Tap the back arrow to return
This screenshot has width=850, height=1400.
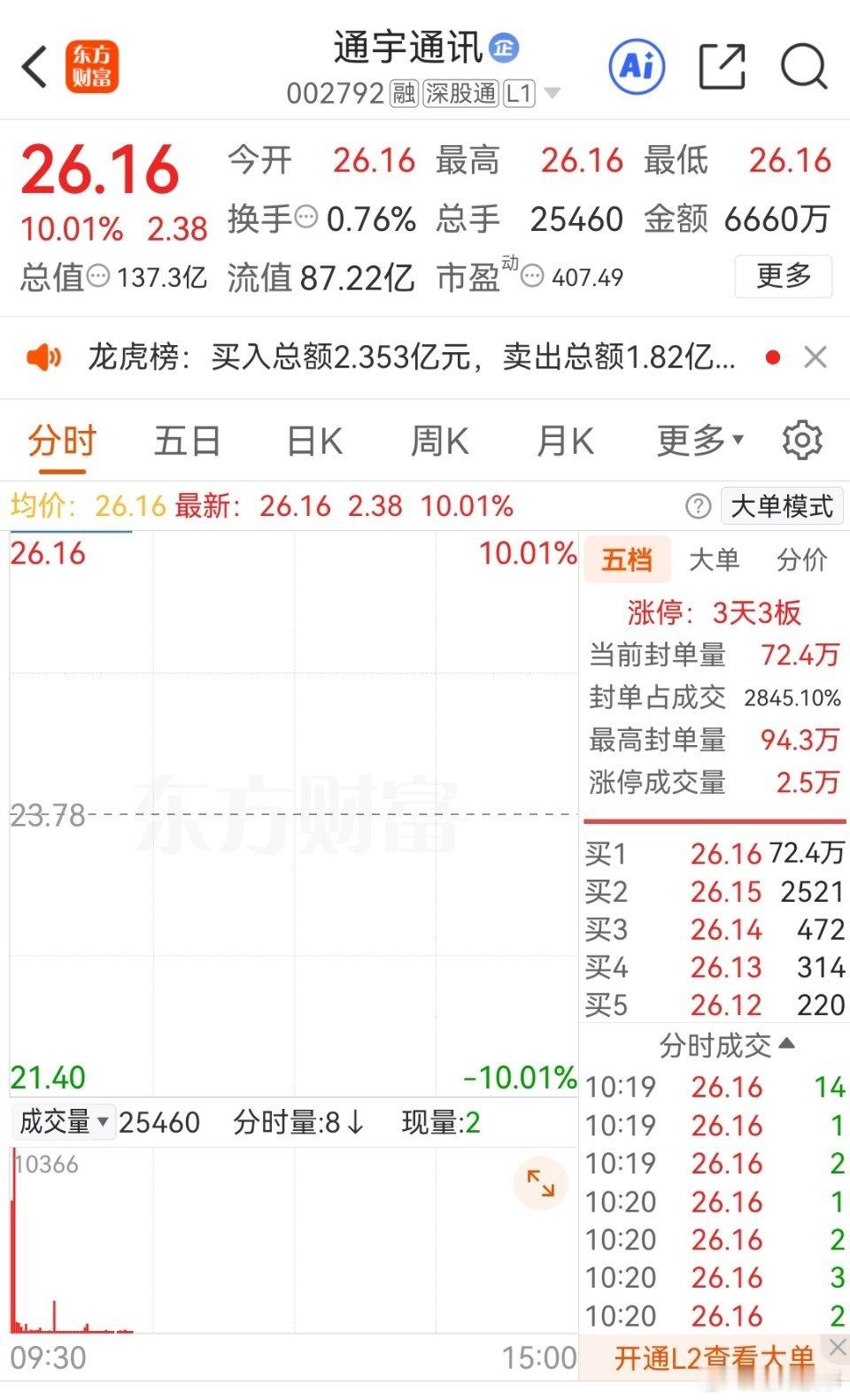coord(34,66)
